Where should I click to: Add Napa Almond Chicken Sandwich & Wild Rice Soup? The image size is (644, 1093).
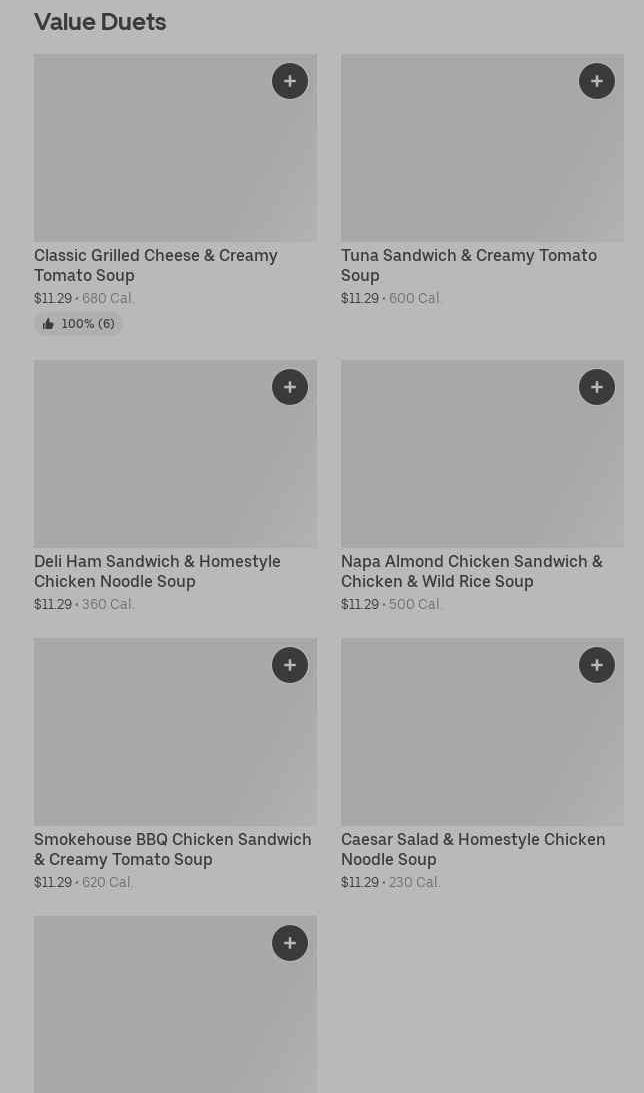point(597,387)
